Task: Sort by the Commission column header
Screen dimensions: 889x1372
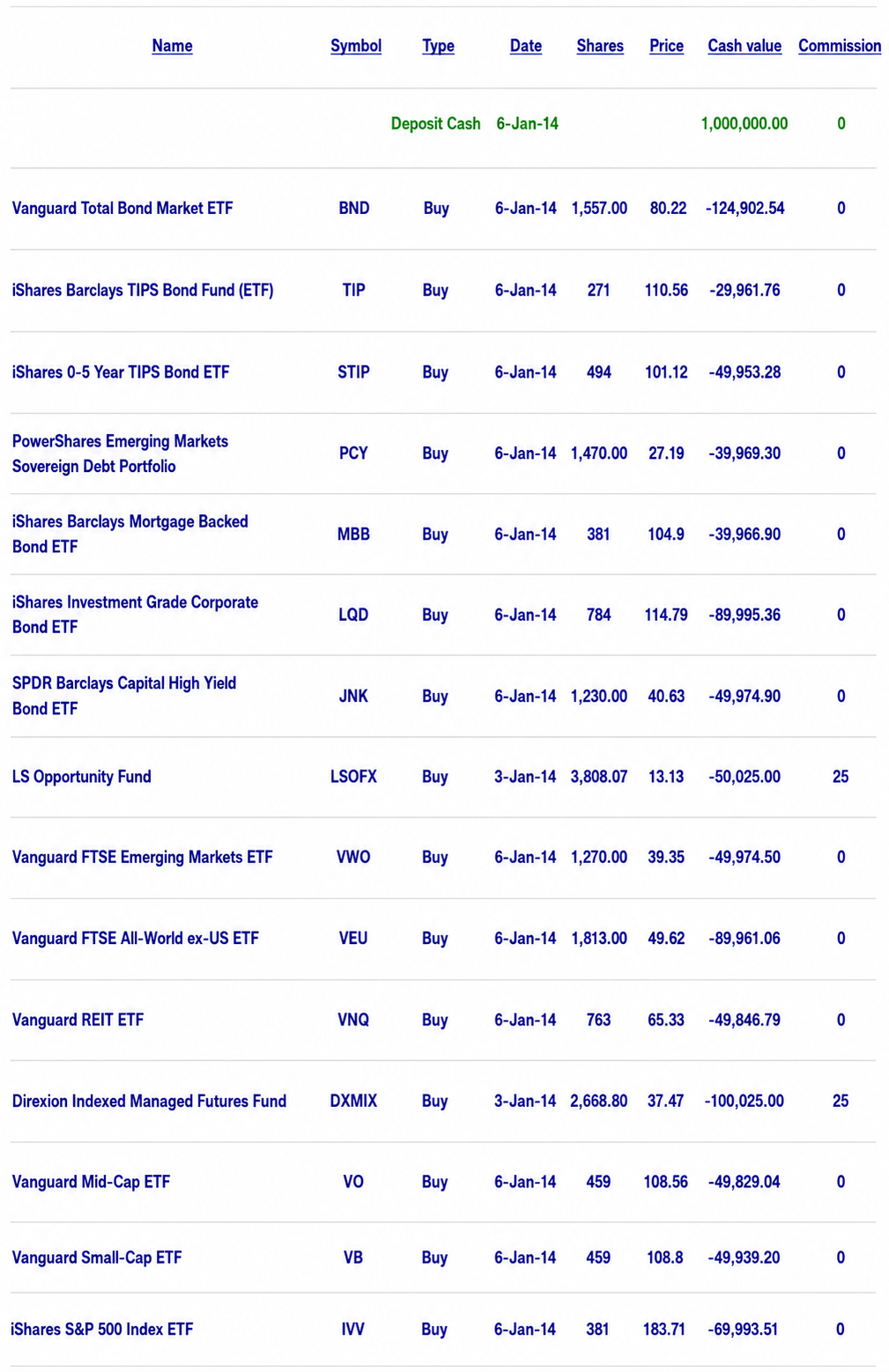Action: (x=840, y=46)
